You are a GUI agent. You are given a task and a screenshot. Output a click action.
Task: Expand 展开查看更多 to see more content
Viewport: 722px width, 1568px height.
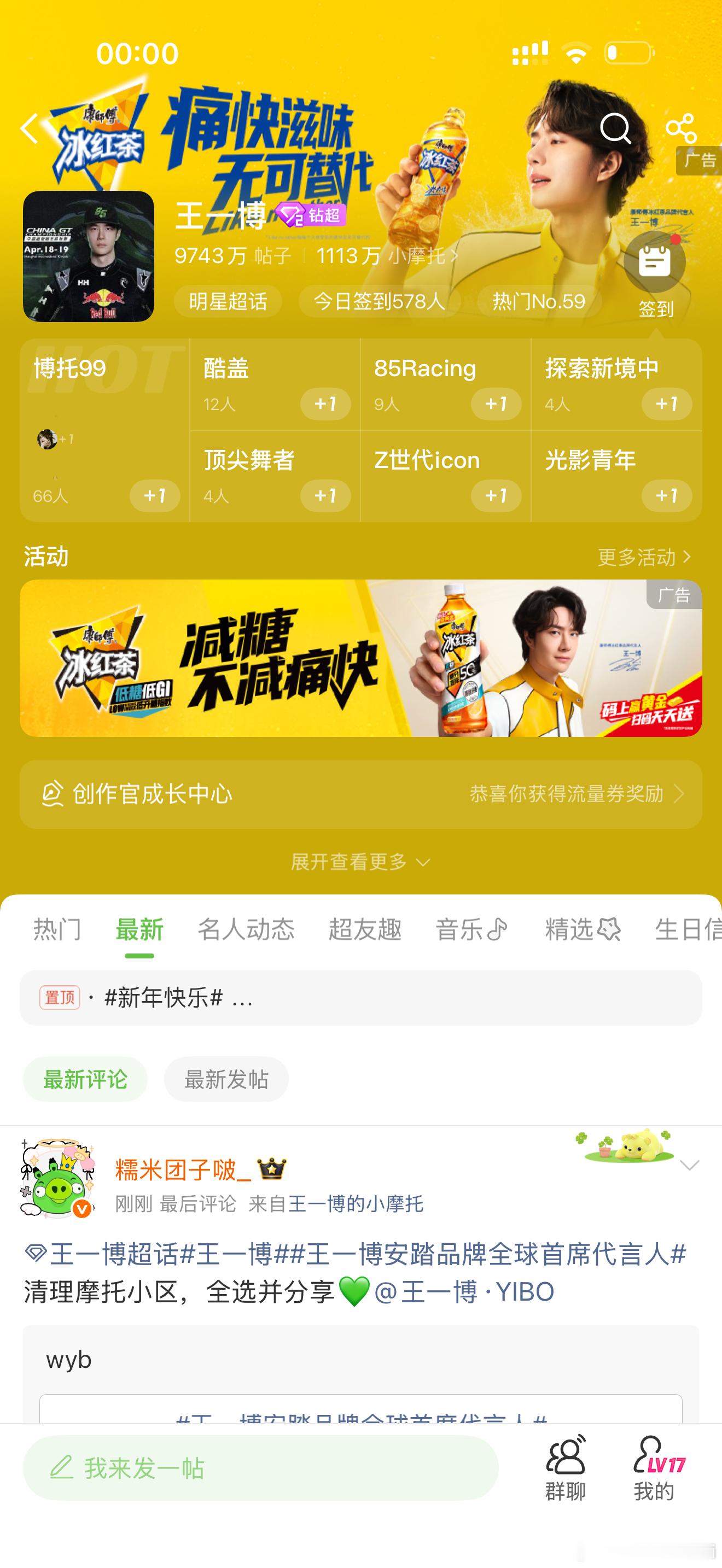click(x=361, y=861)
